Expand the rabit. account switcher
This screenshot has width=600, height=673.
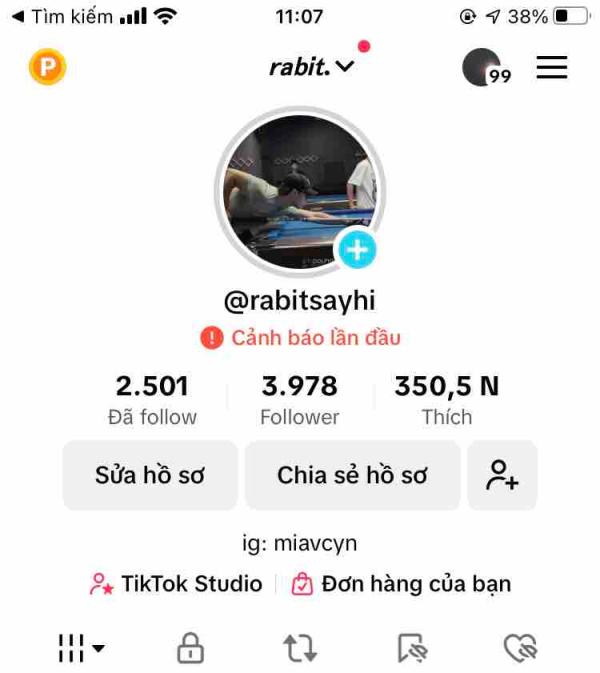312,67
